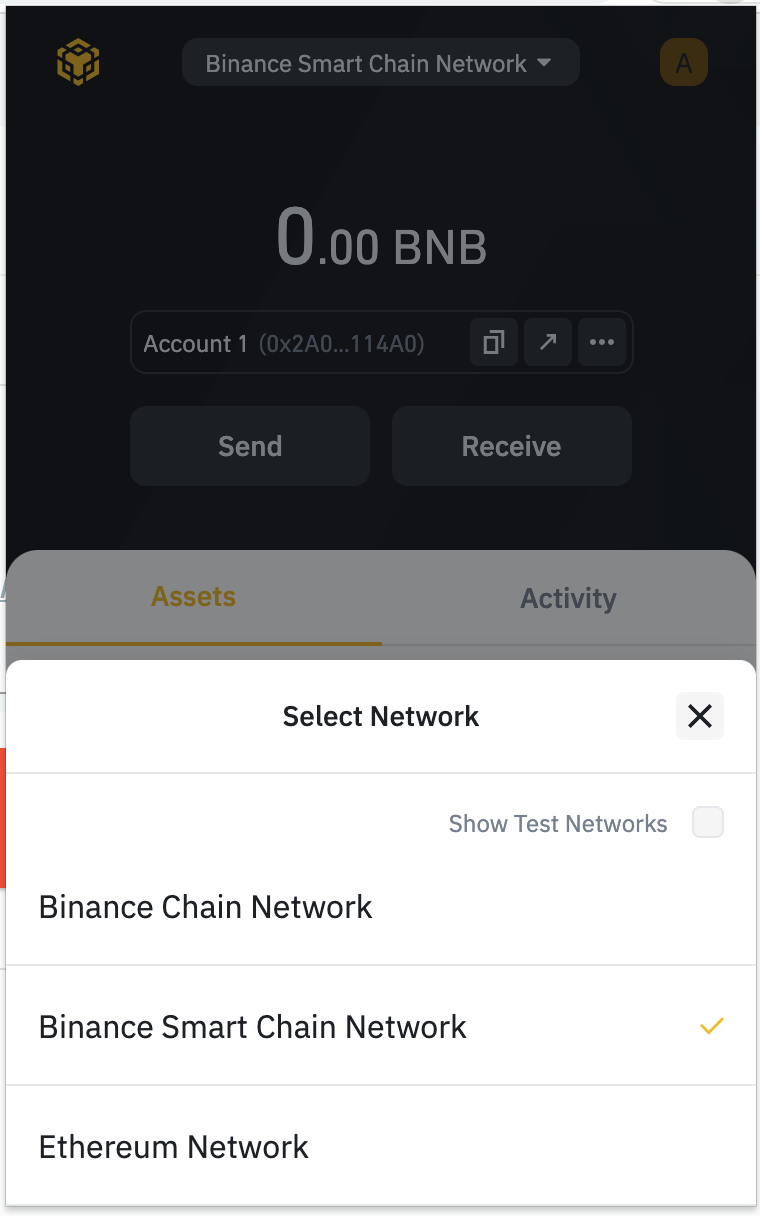Switch to the Activity tab

pos(568,598)
